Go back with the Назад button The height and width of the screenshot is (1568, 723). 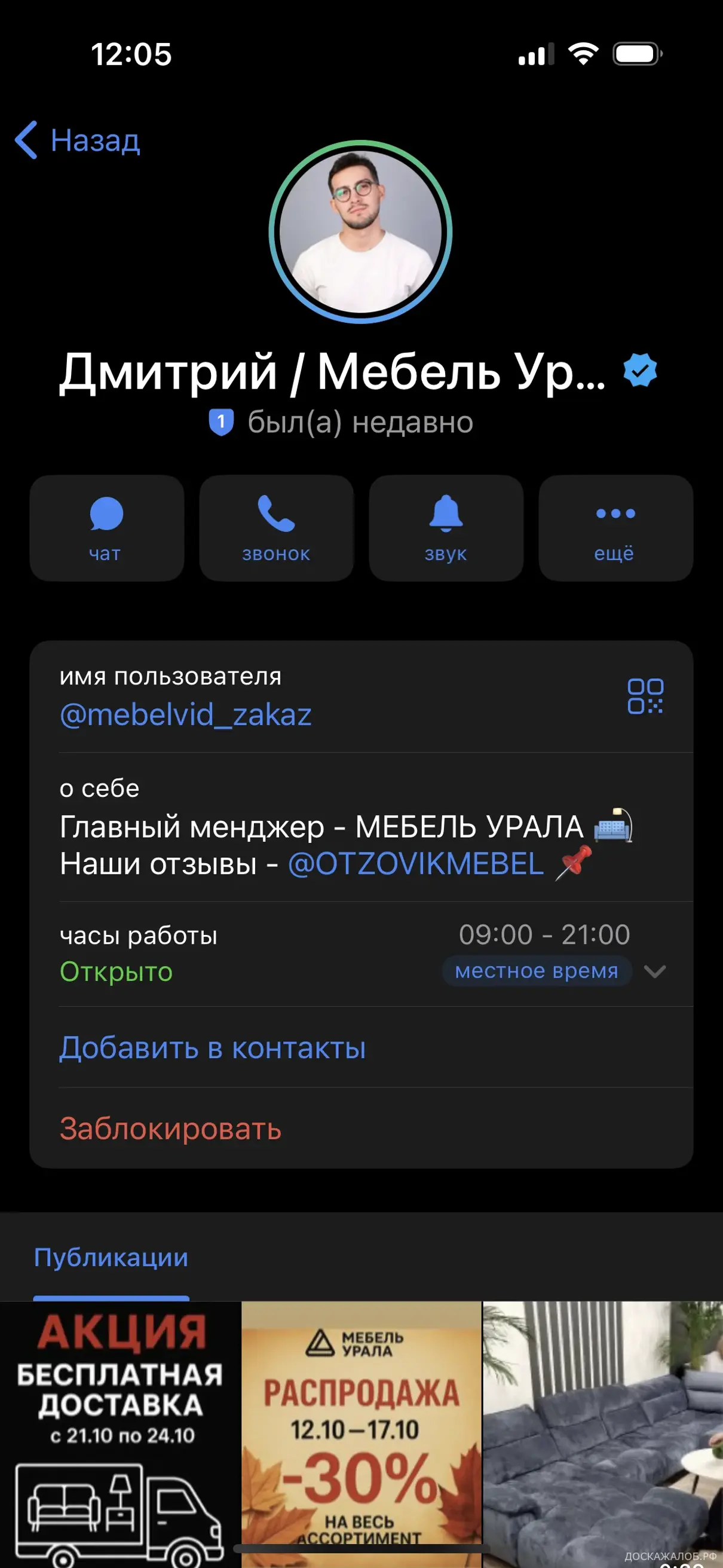pyautogui.click(x=78, y=140)
